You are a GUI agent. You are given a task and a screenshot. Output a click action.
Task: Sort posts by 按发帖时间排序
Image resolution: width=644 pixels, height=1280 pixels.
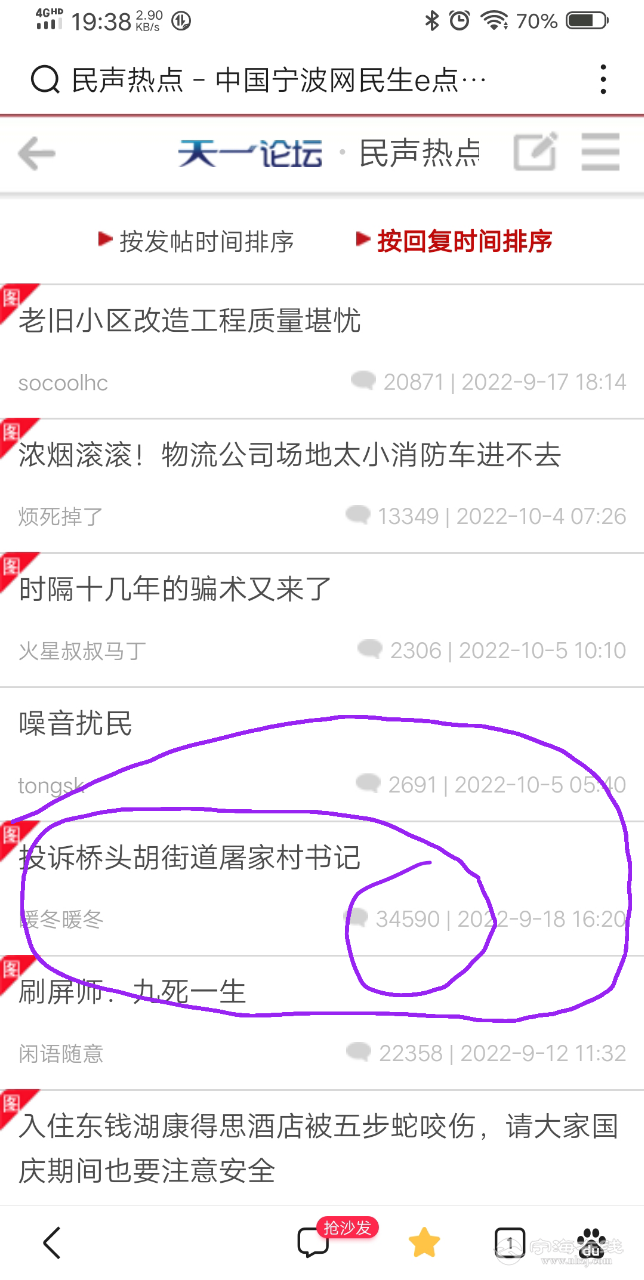[196, 241]
